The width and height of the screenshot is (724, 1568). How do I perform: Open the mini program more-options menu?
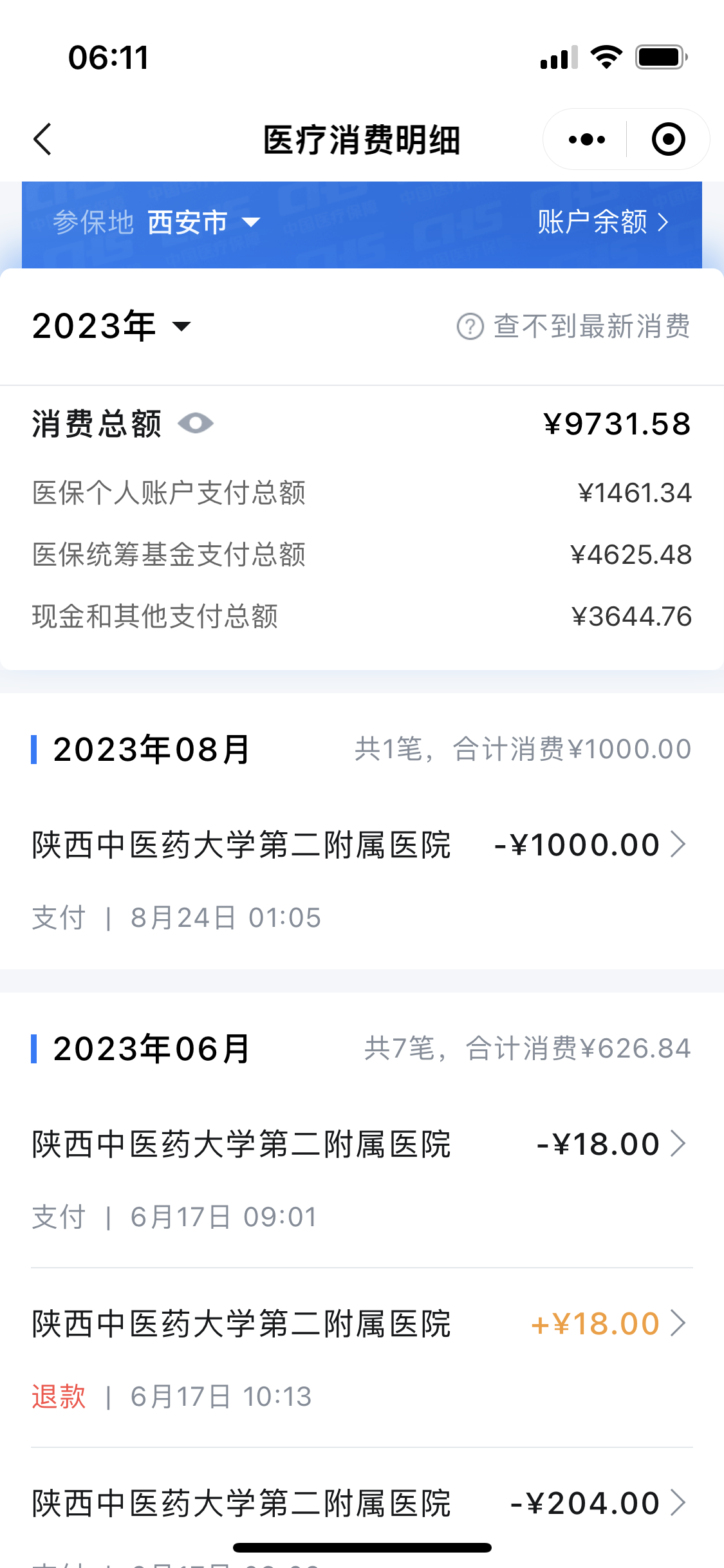click(586, 140)
